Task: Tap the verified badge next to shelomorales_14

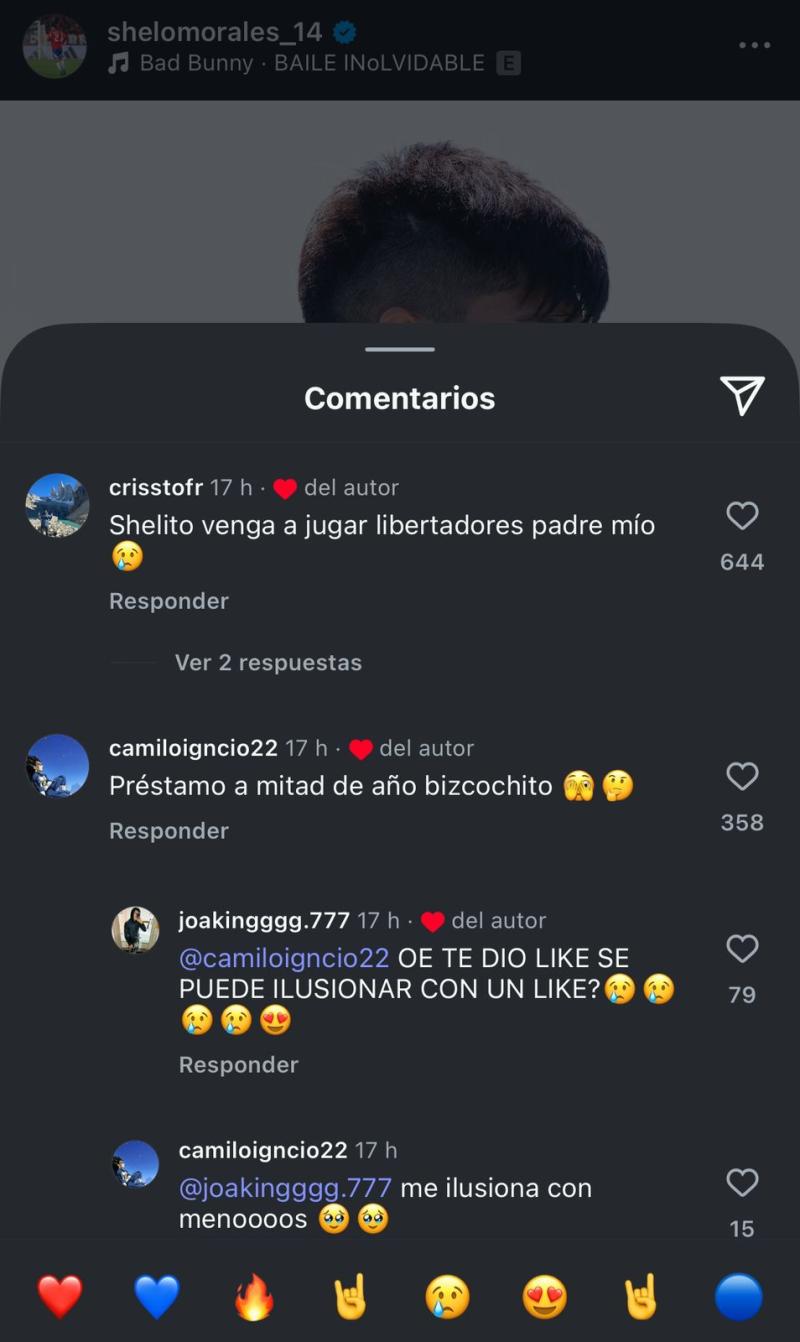Action: [346, 31]
